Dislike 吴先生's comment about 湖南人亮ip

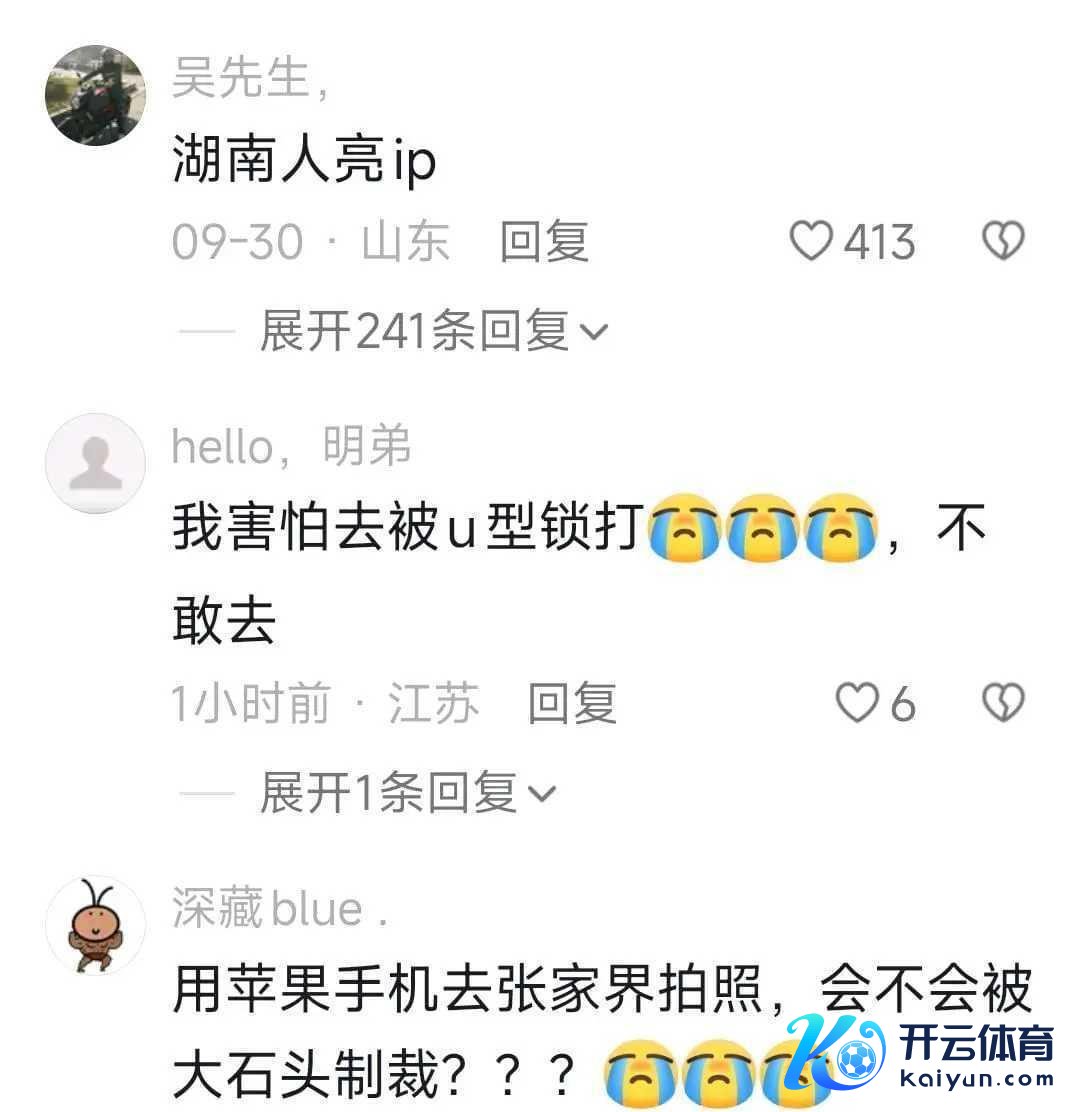[1003, 242]
